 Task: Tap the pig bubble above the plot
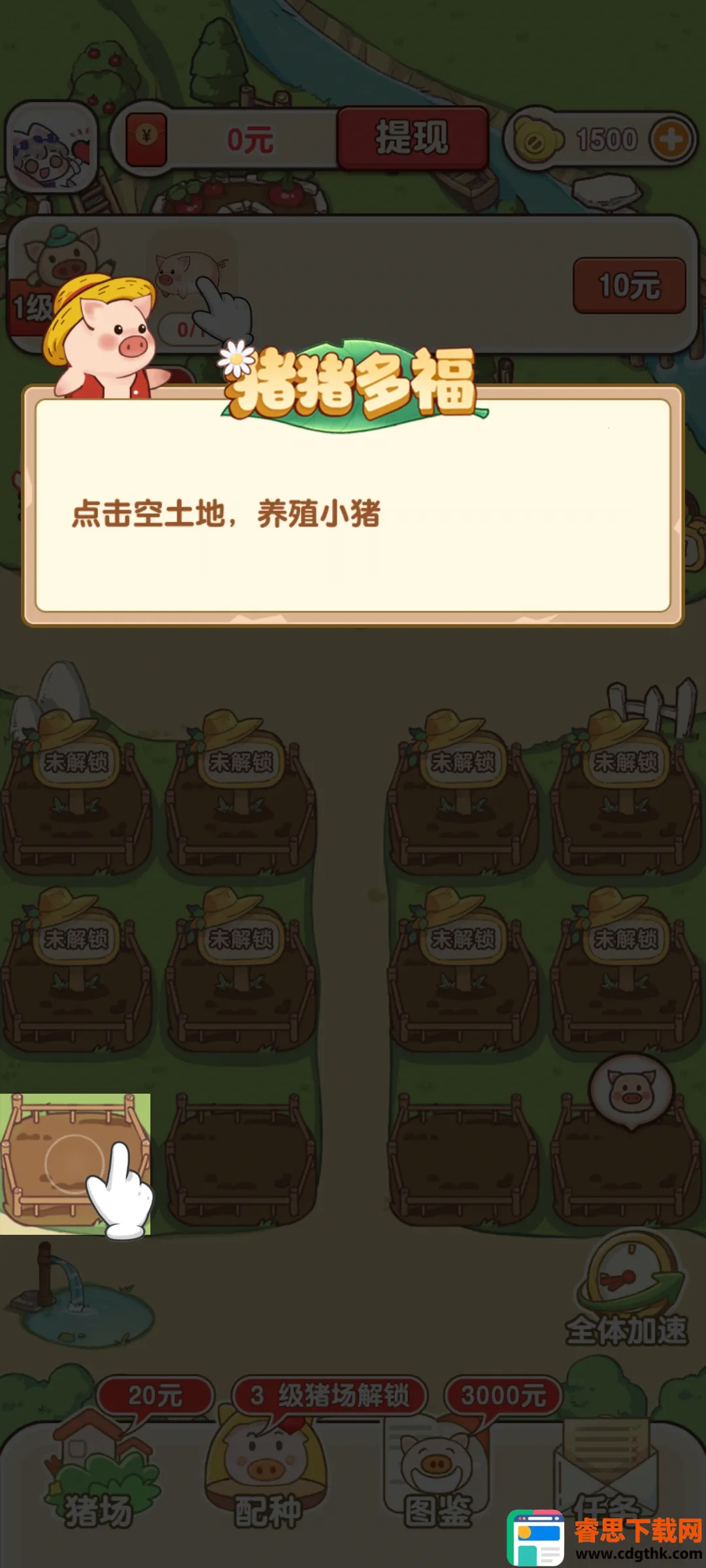pos(630,1090)
